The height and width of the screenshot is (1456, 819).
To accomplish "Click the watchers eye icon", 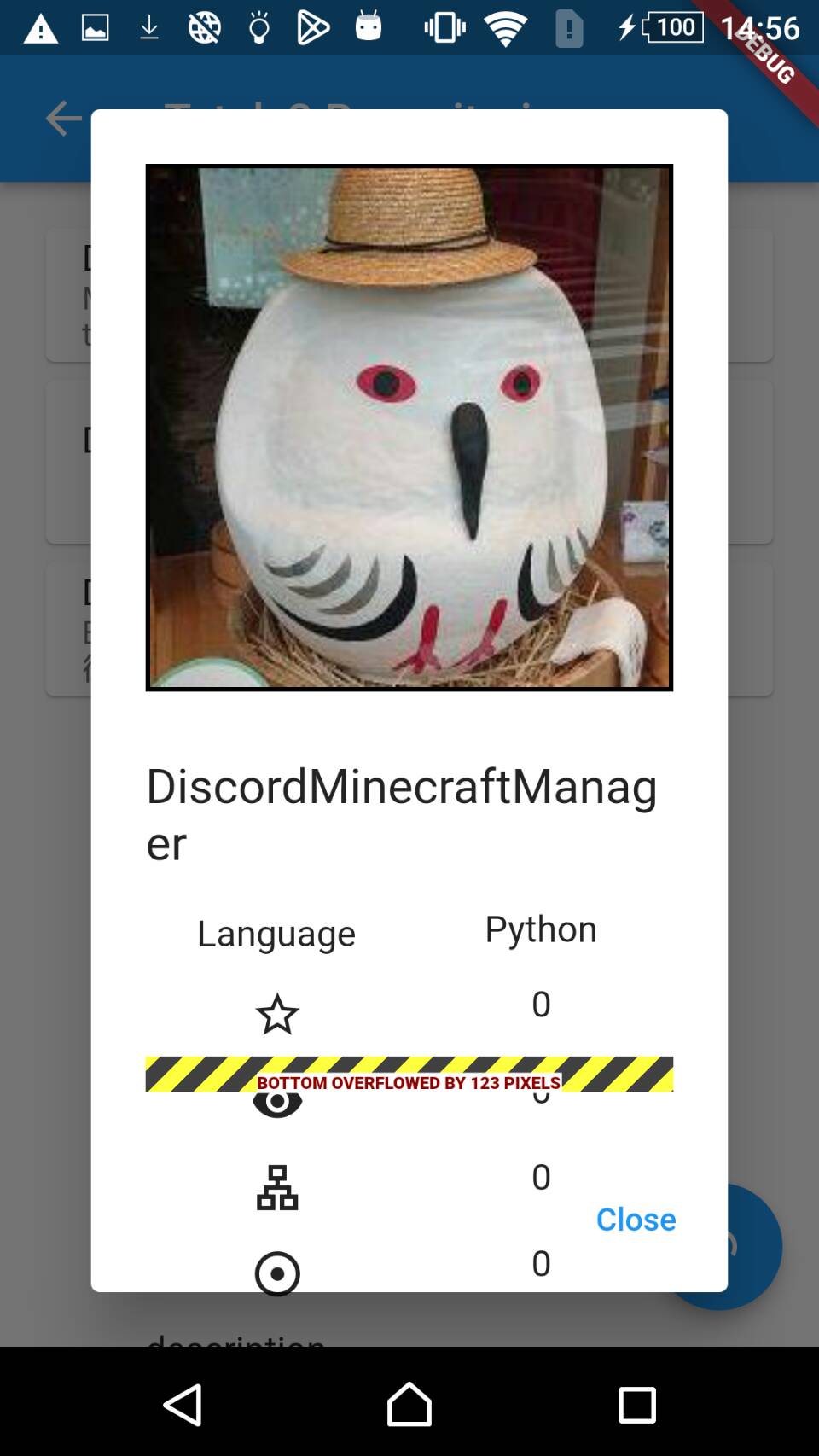I will pos(277,1101).
